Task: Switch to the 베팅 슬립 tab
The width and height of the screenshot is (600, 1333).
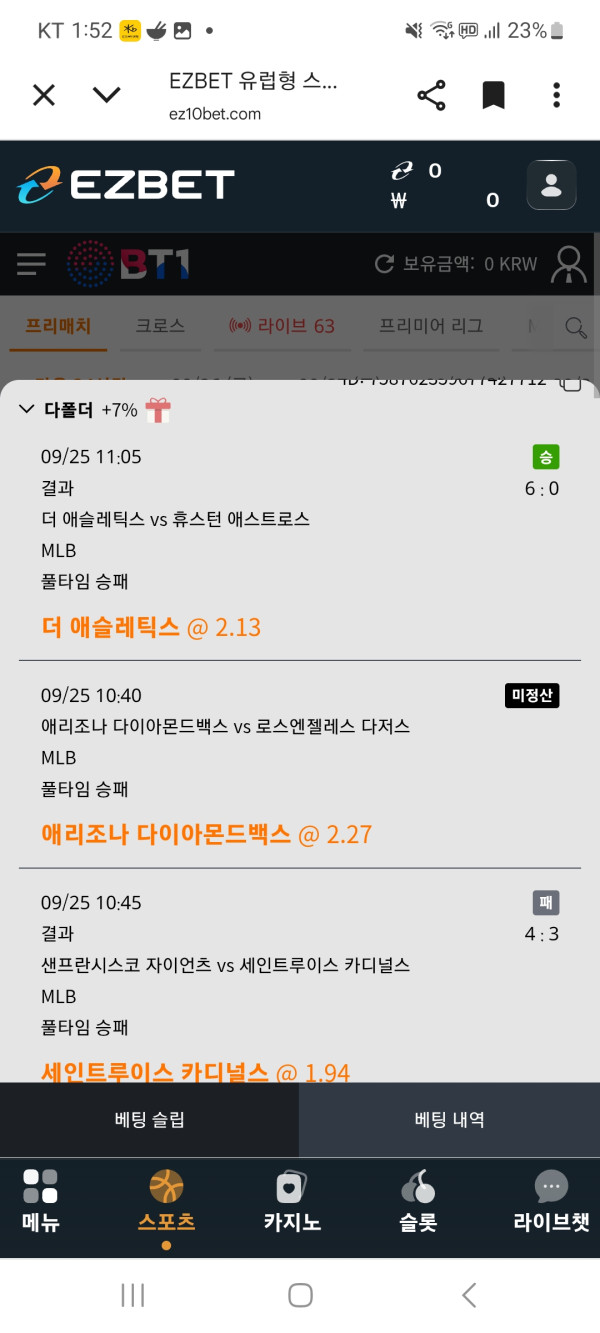Action: click(149, 1119)
